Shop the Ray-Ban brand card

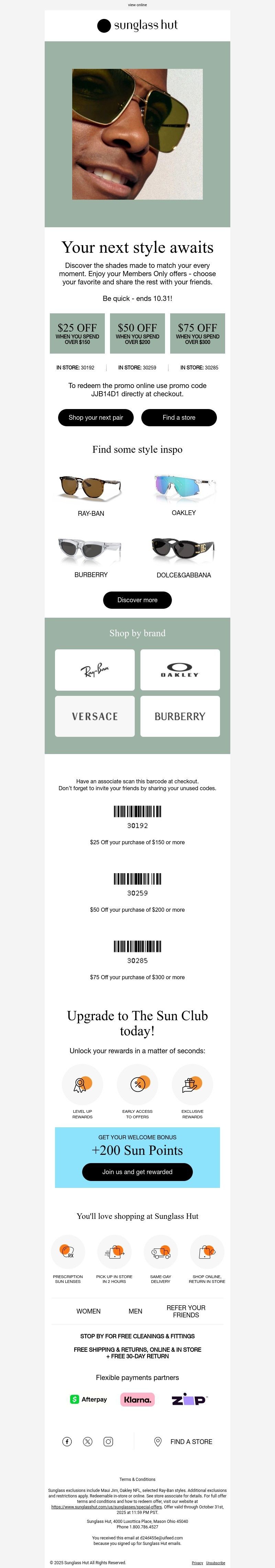pyautogui.click(x=95, y=670)
